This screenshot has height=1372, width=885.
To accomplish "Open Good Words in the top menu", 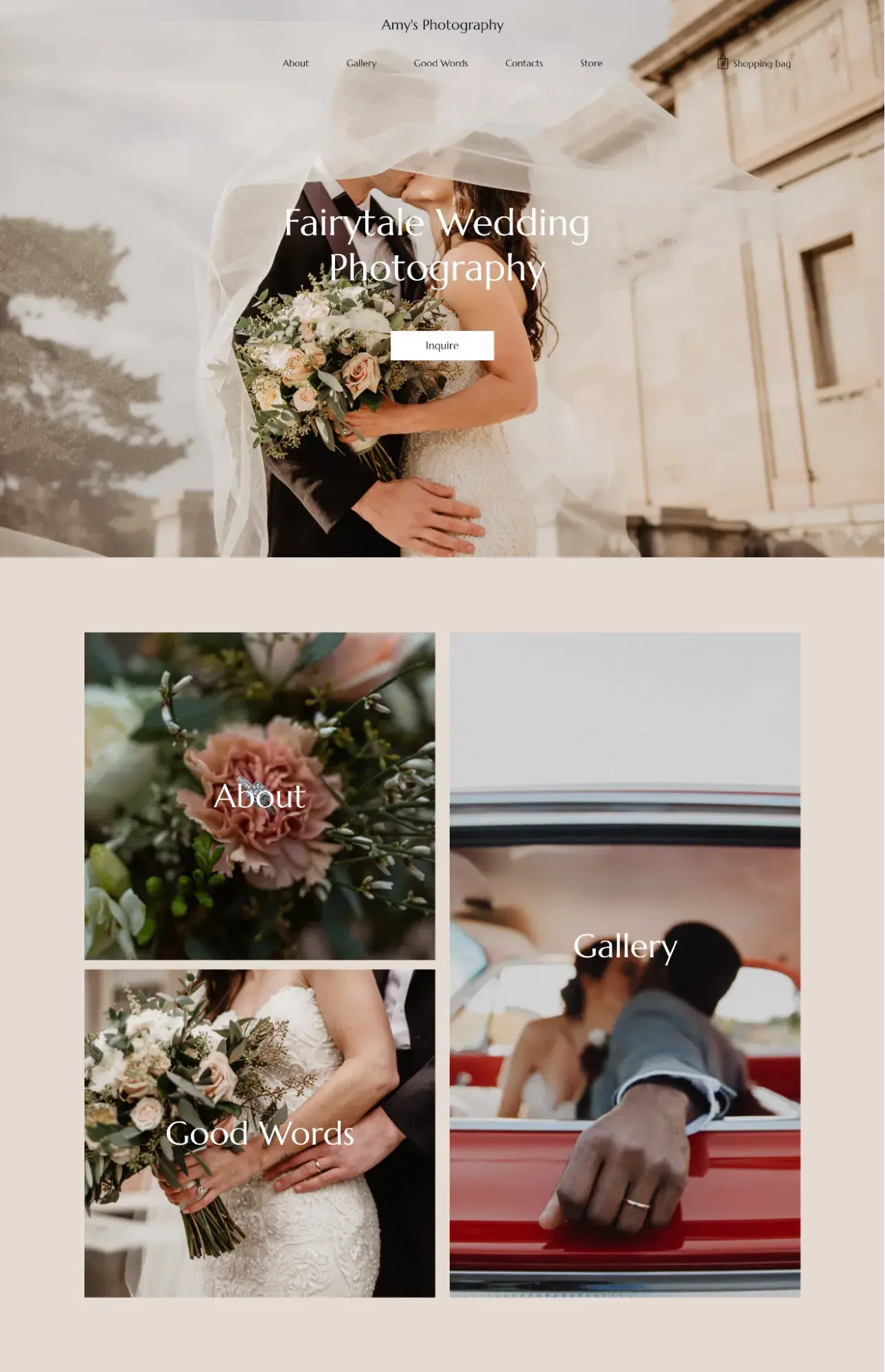I will tap(440, 63).
